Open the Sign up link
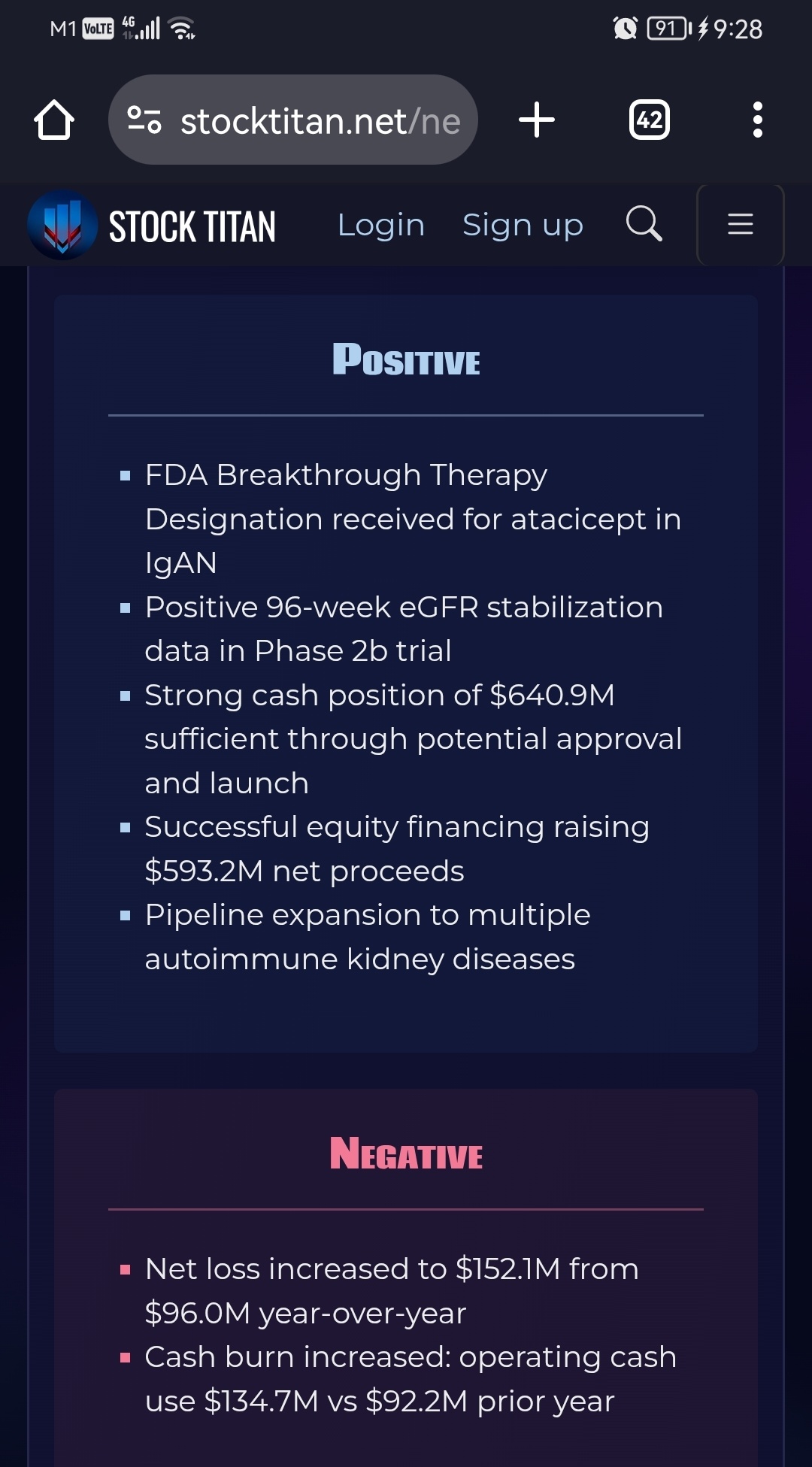 pyautogui.click(x=523, y=225)
